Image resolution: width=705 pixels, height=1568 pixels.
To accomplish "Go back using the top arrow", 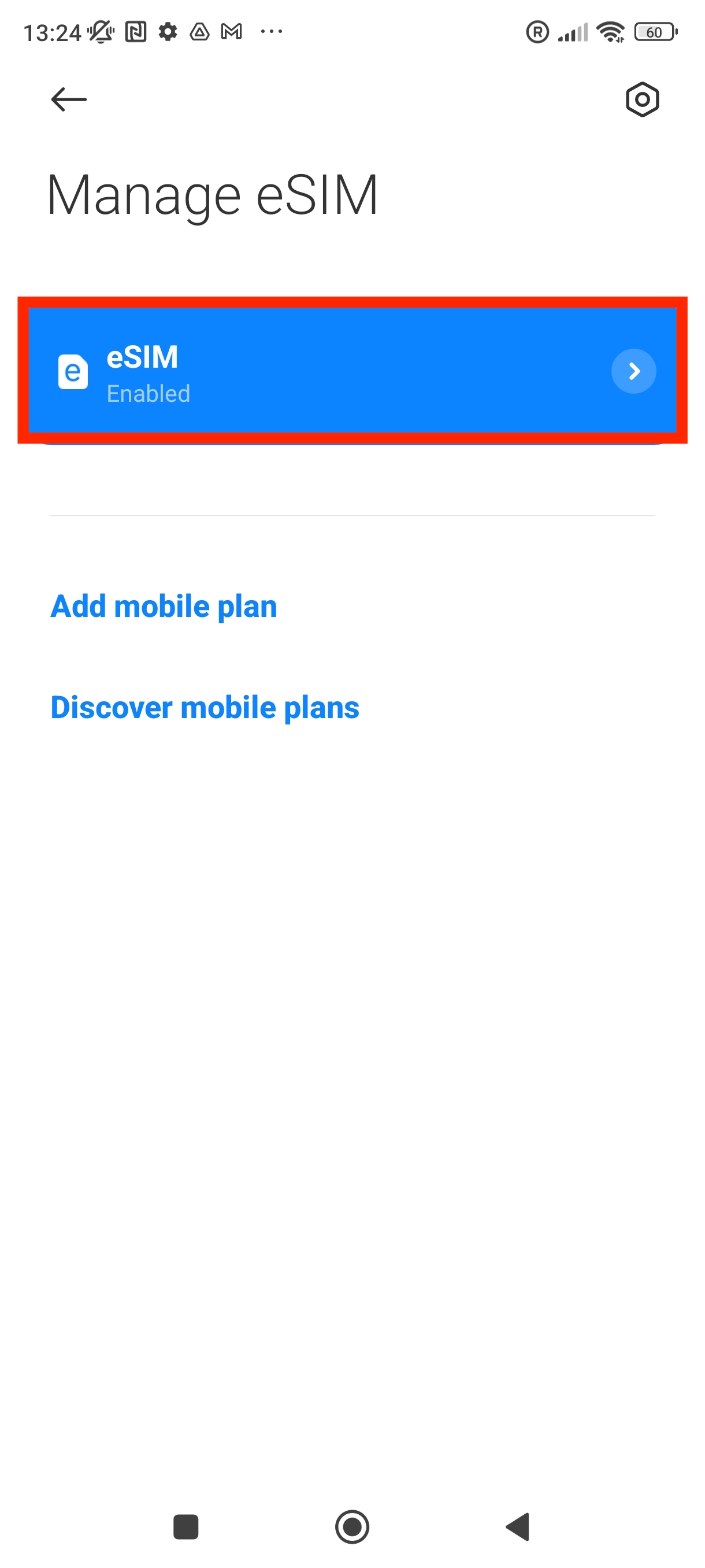I will pyautogui.click(x=69, y=99).
